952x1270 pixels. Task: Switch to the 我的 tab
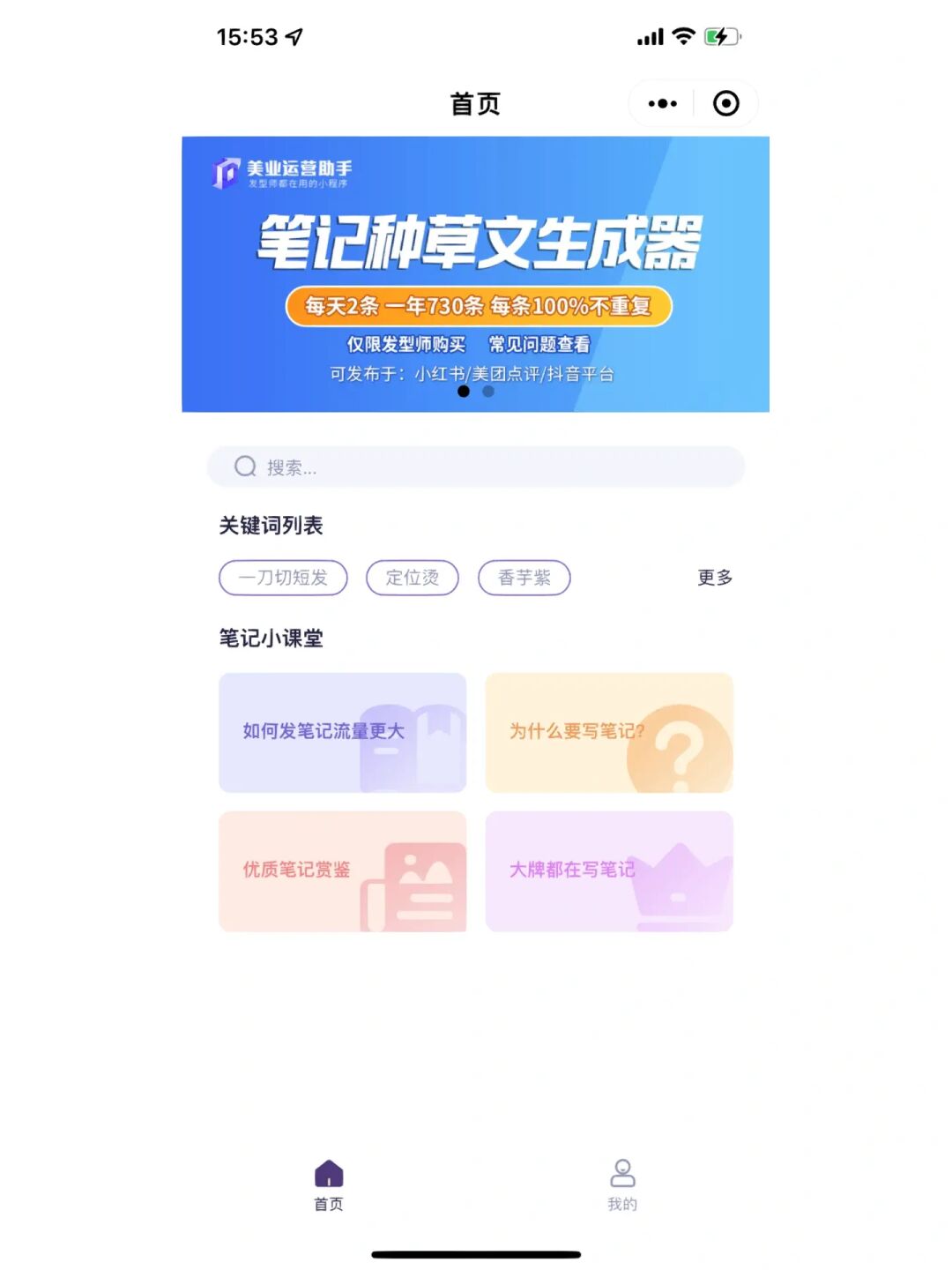pos(622,1184)
